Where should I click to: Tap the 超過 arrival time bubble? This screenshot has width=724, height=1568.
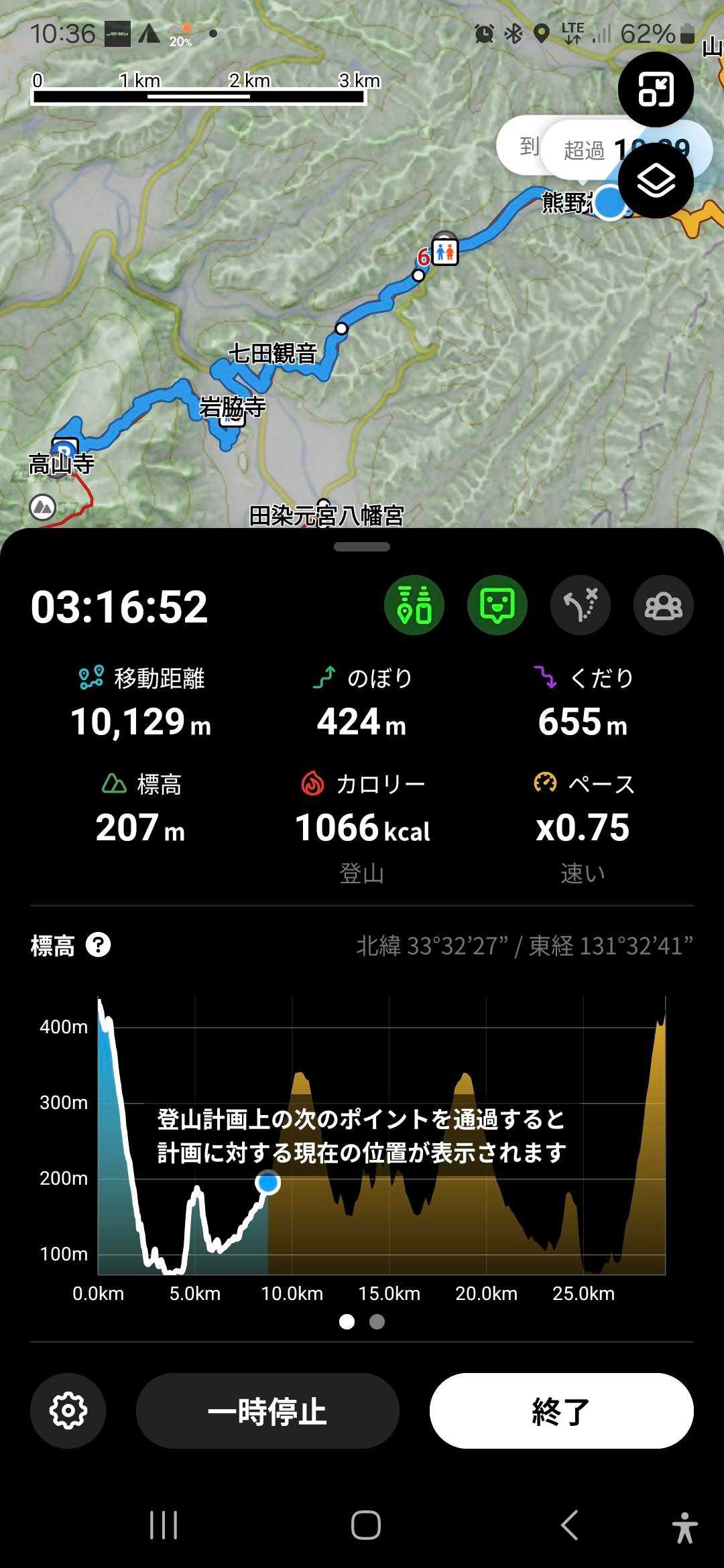click(585, 150)
